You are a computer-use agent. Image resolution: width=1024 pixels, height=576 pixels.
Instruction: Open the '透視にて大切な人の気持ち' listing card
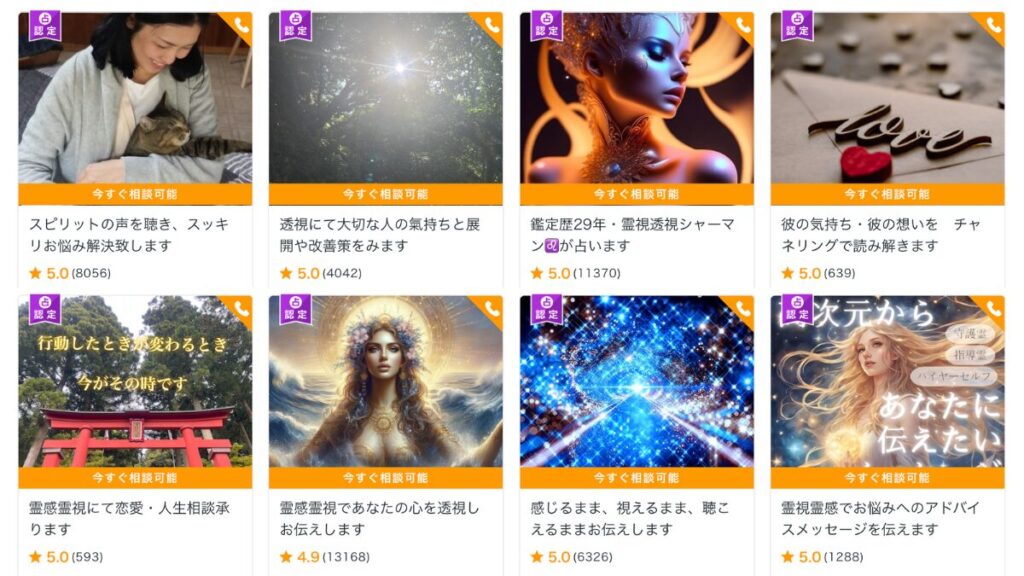tap(385, 234)
